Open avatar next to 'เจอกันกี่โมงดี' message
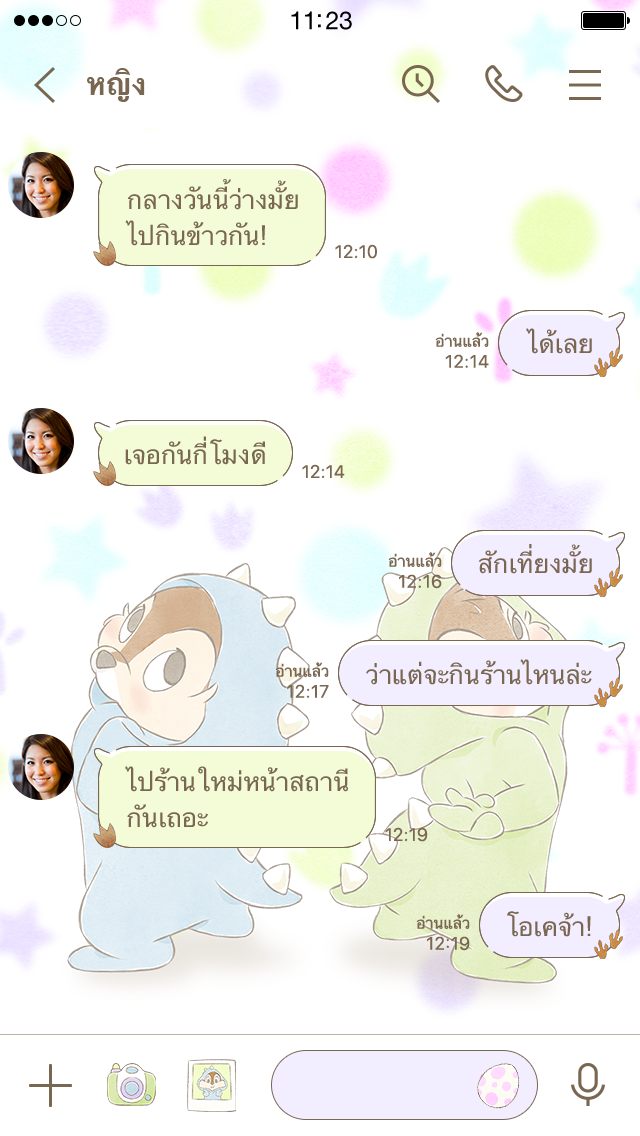 (x=42, y=441)
